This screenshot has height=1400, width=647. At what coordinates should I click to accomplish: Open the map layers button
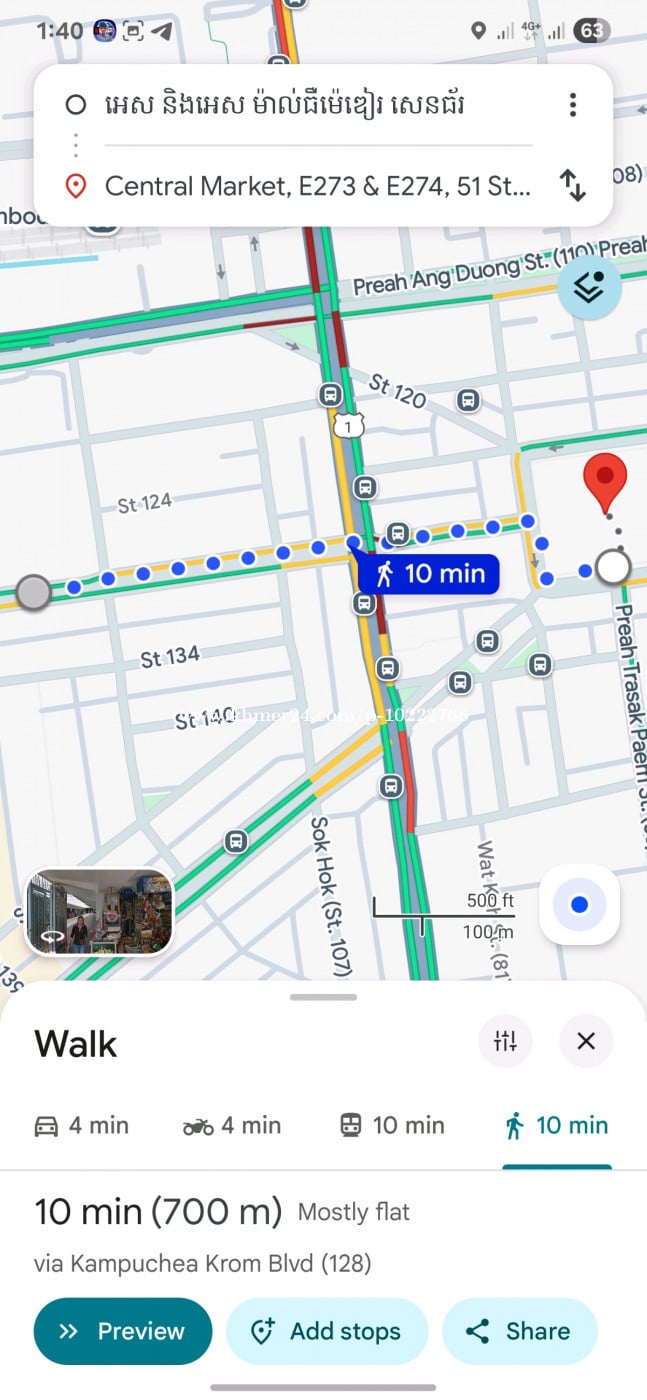click(x=590, y=287)
